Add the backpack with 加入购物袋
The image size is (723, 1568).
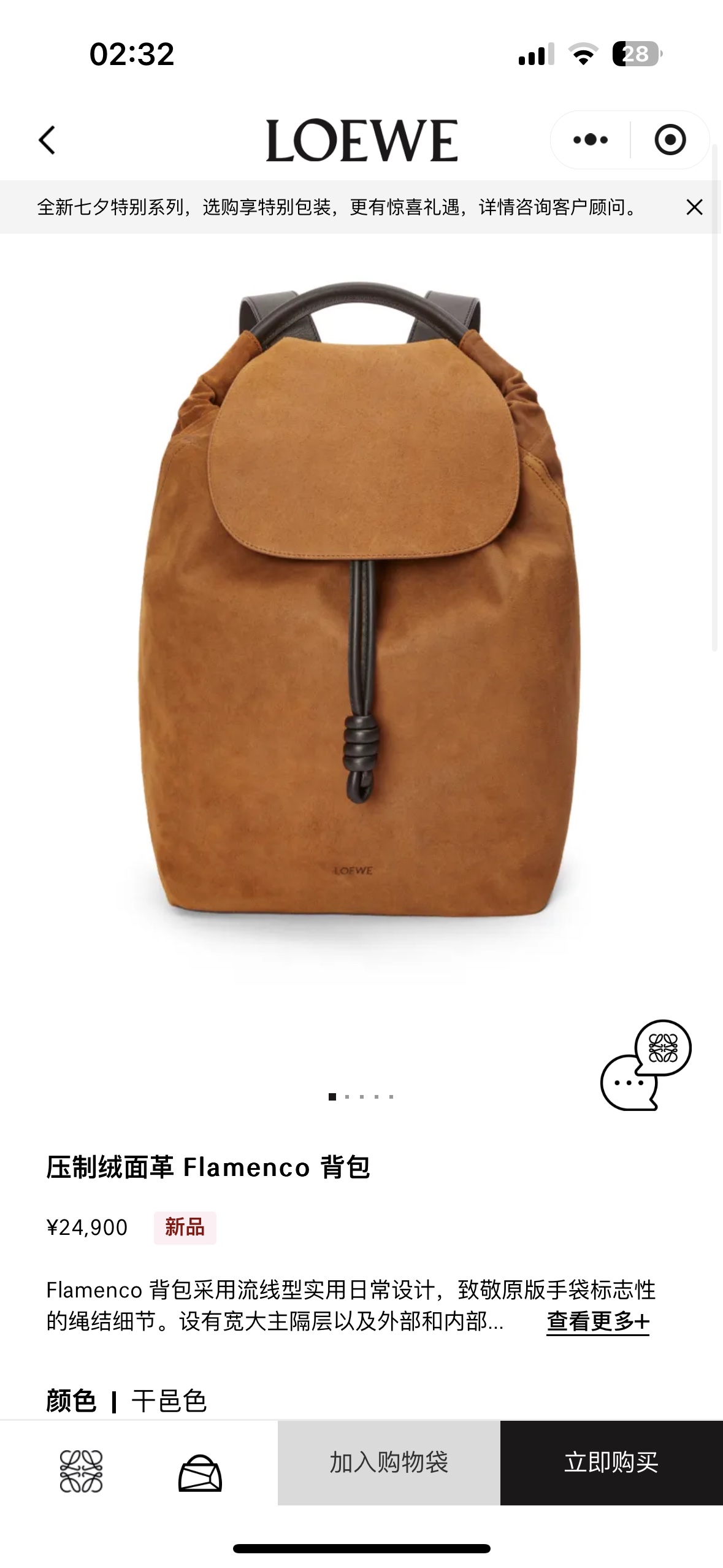pyautogui.click(x=389, y=1463)
